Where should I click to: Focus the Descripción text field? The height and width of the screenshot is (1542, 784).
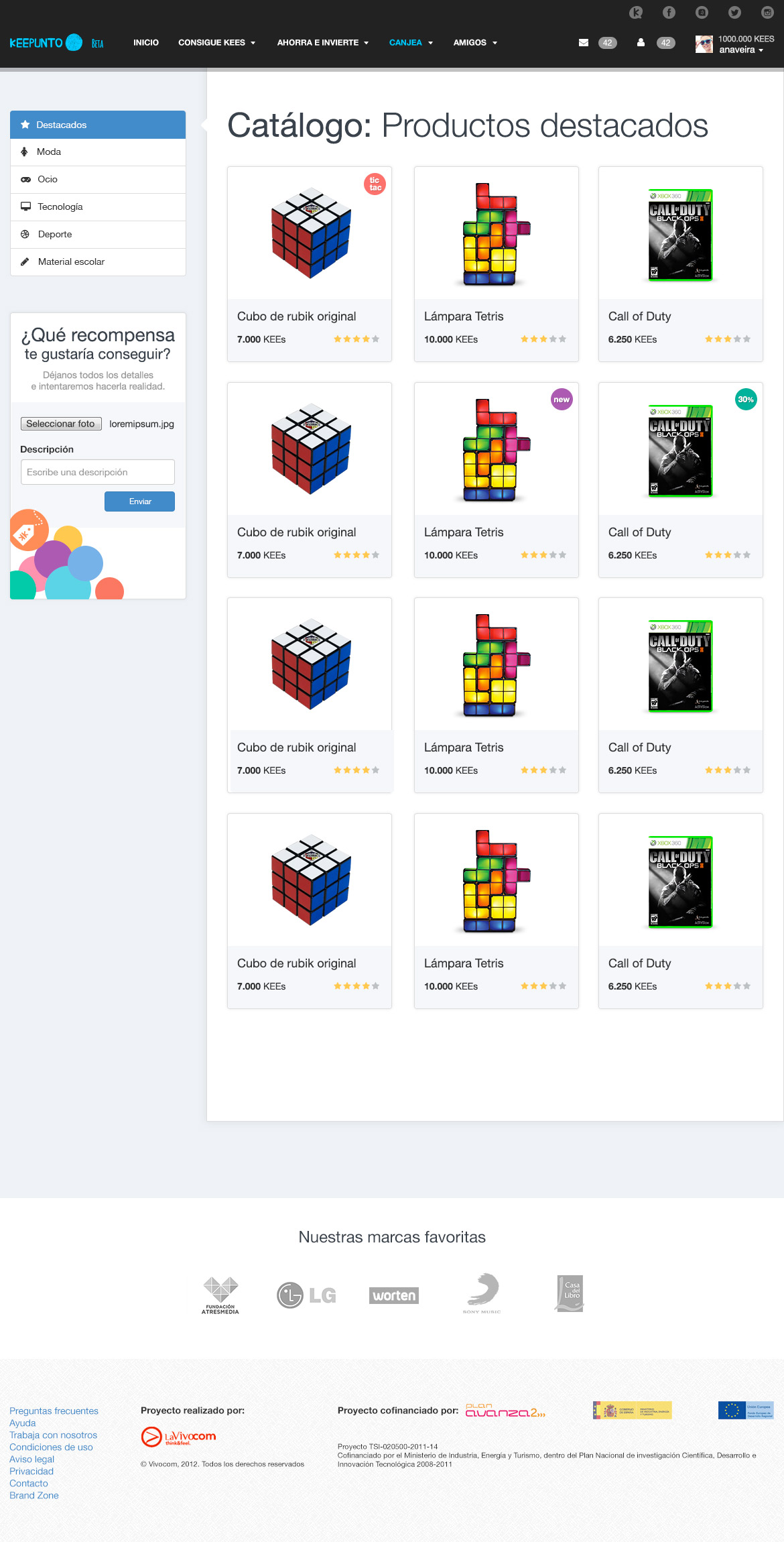[98, 472]
